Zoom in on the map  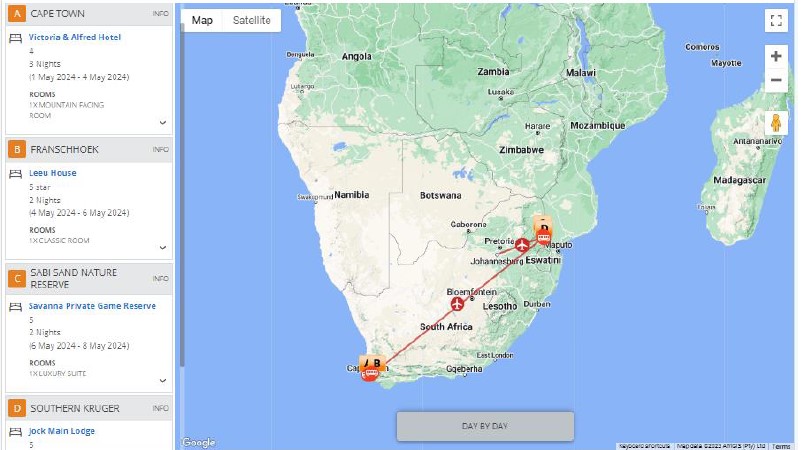(776, 57)
